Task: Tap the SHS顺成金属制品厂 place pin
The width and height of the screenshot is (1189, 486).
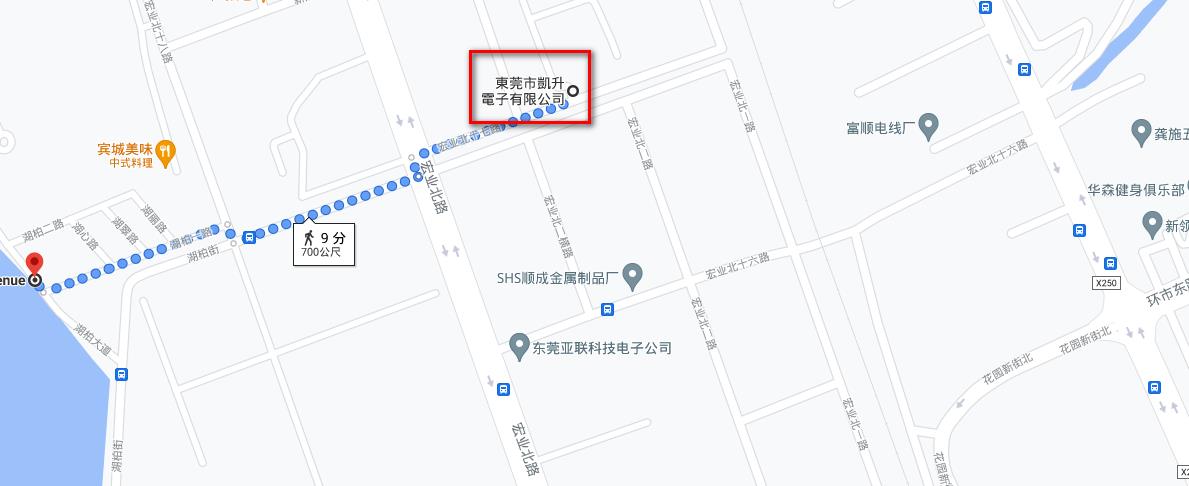Action: pos(631,274)
